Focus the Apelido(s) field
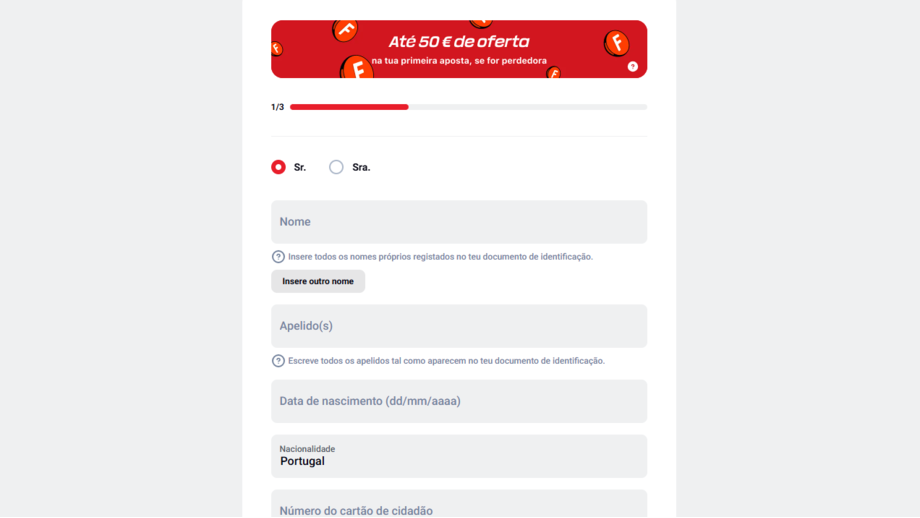Image resolution: width=920 pixels, height=518 pixels. click(x=459, y=326)
